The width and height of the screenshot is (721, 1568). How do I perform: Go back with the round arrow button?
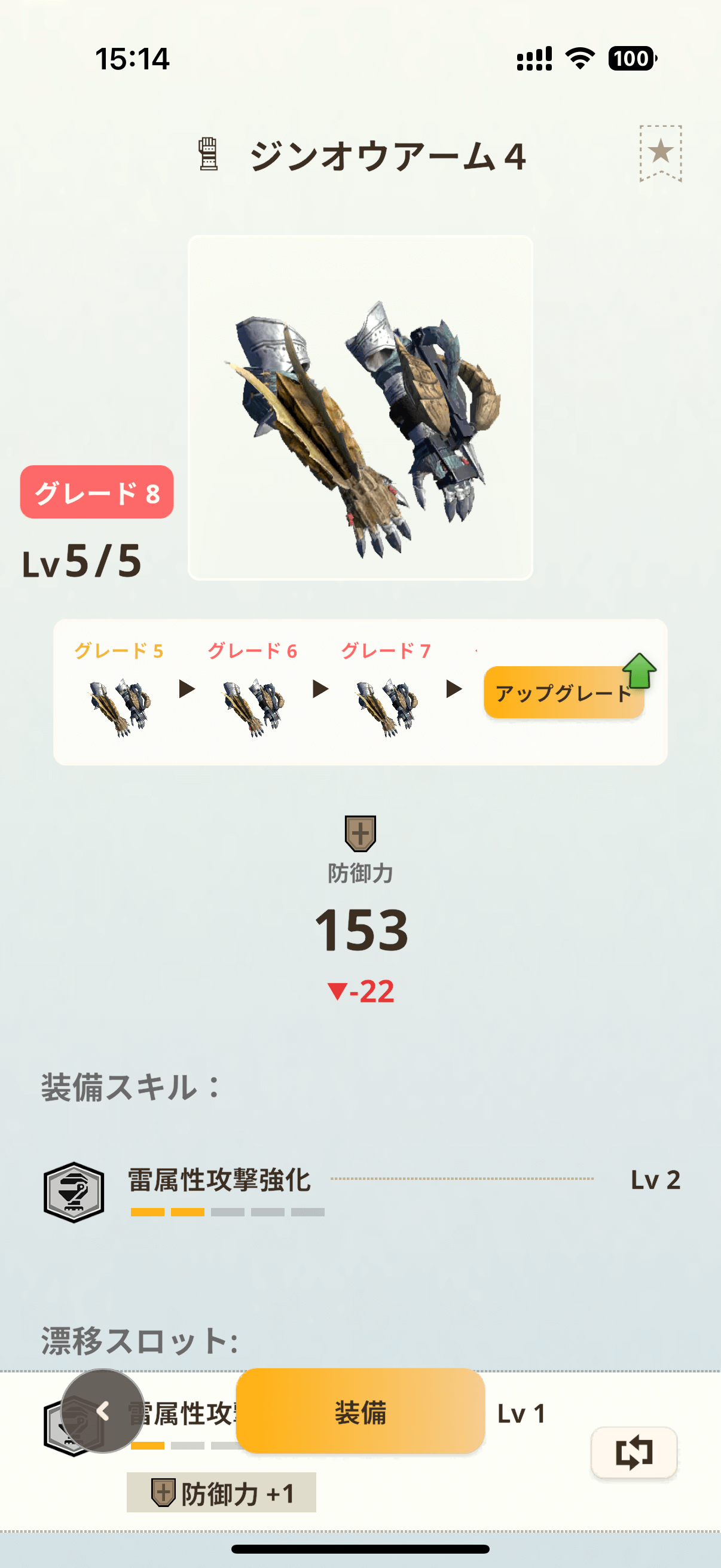click(x=103, y=1411)
